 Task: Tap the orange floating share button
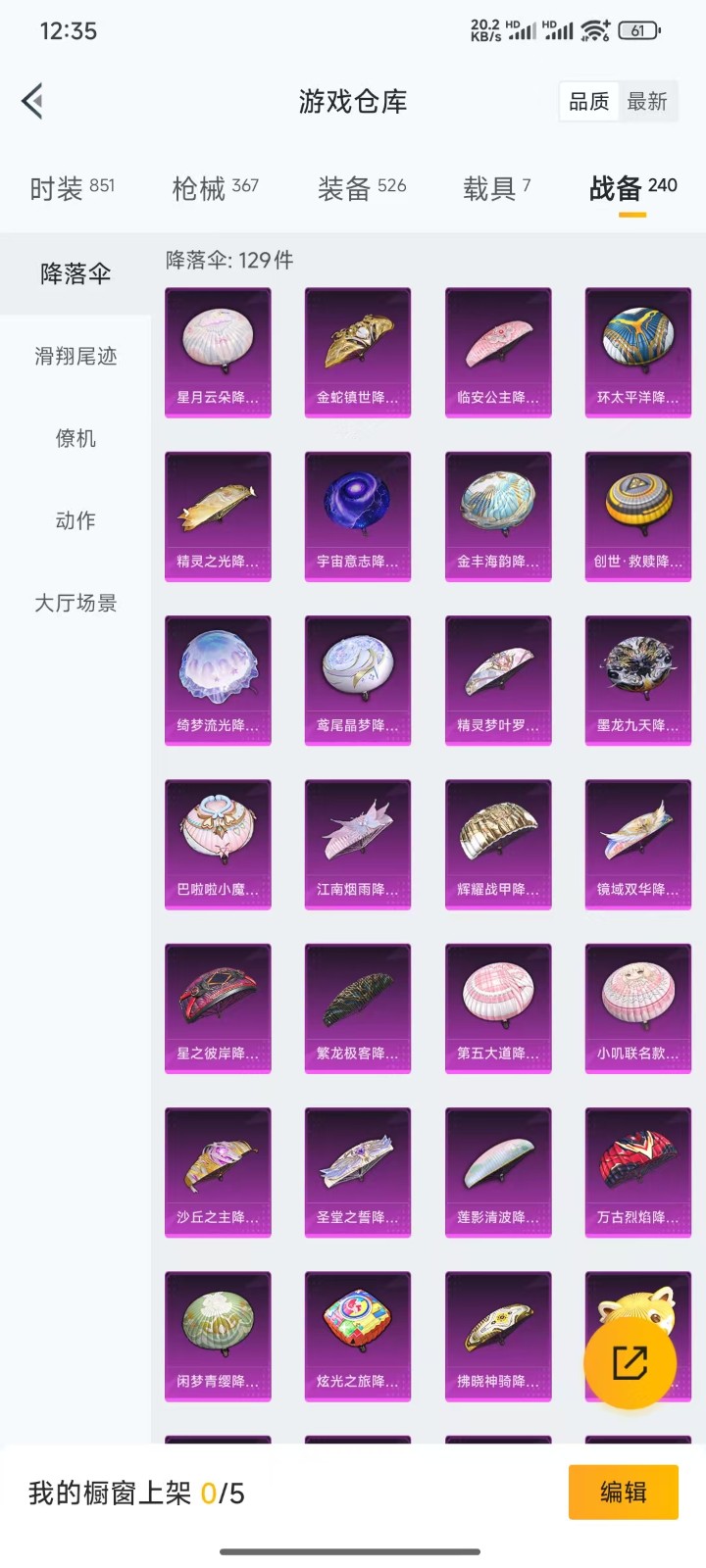click(630, 1362)
